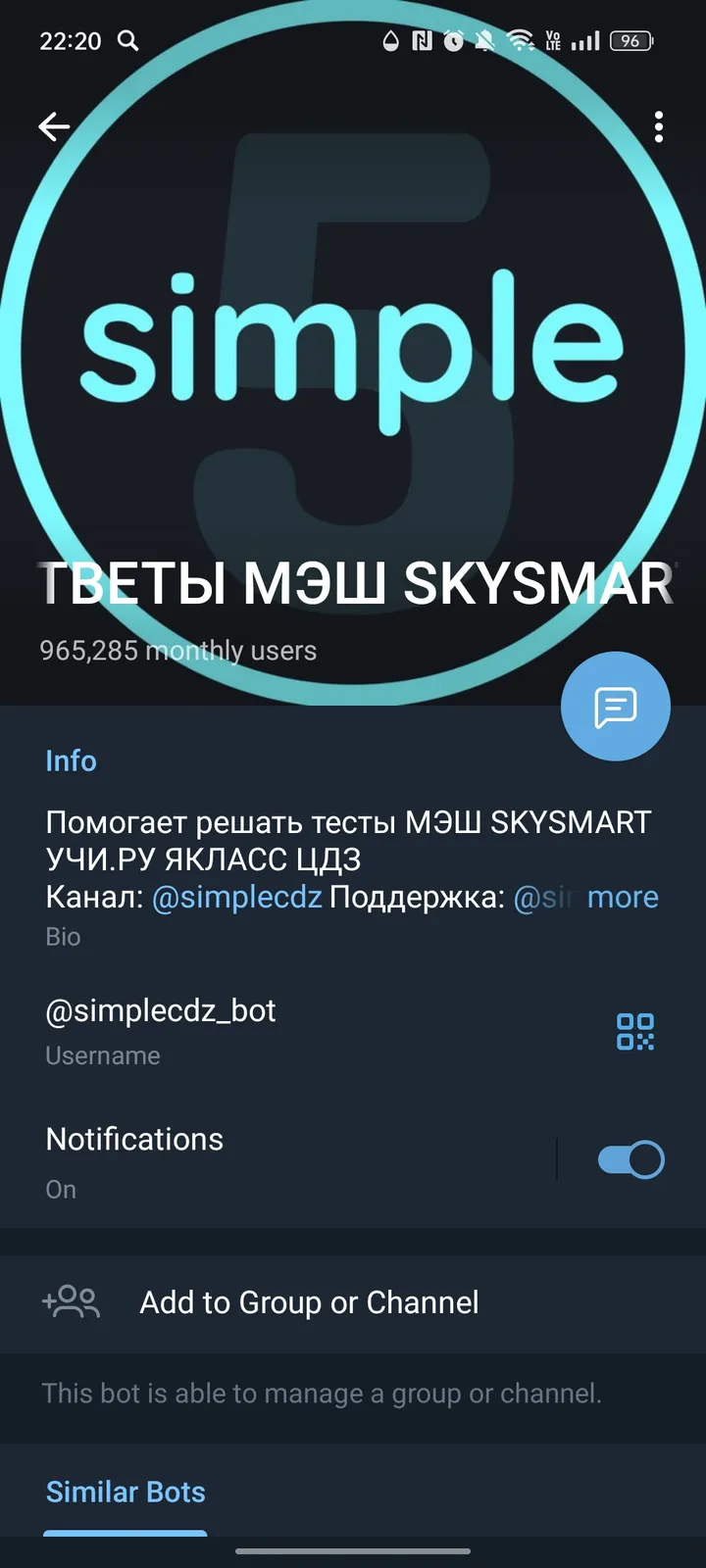706x1568 pixels.
Task: Tap Add to Group or Channel
Action: click(x=308, y=1302)
